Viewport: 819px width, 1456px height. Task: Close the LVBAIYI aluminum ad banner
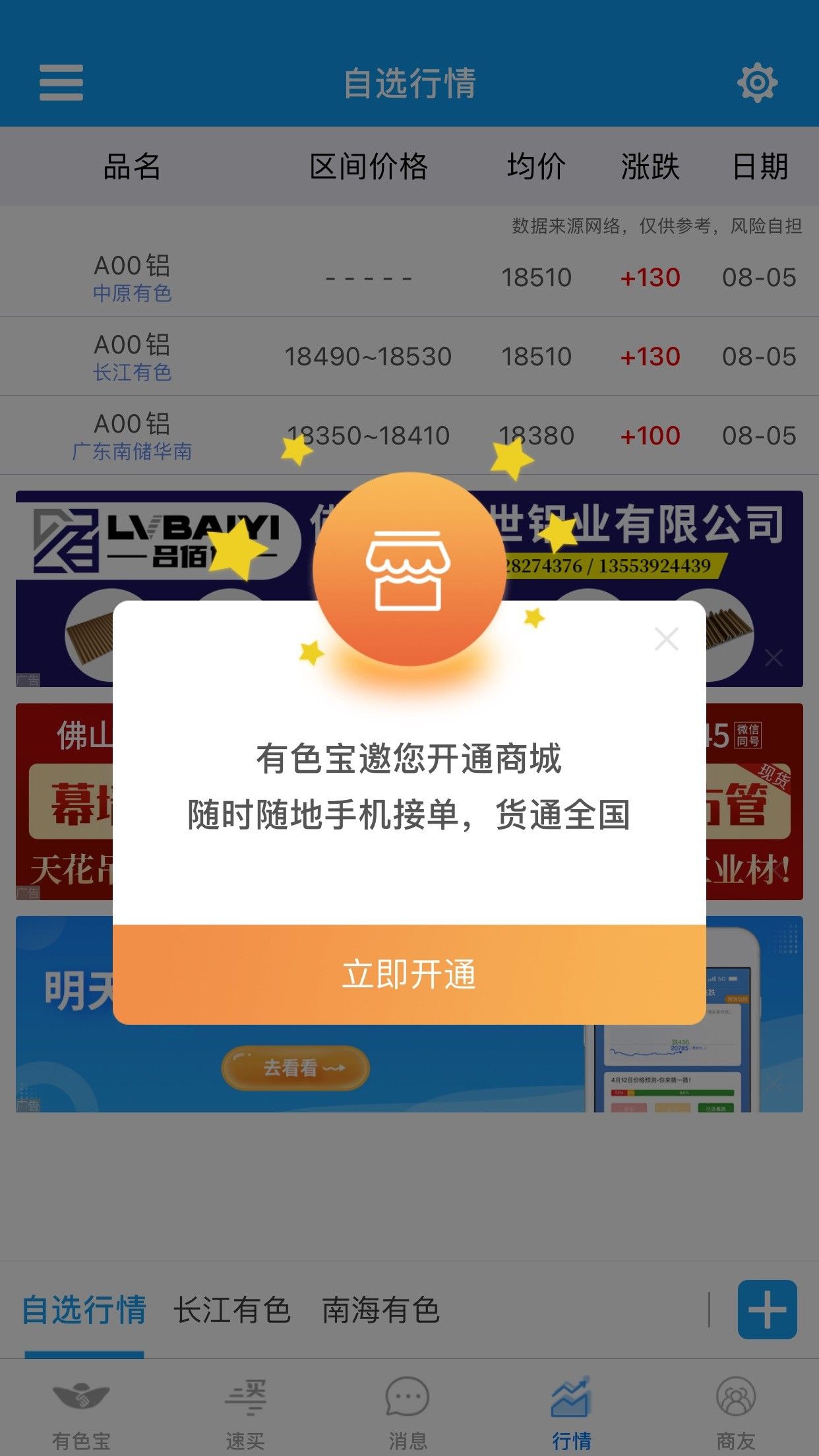point(773,657)
